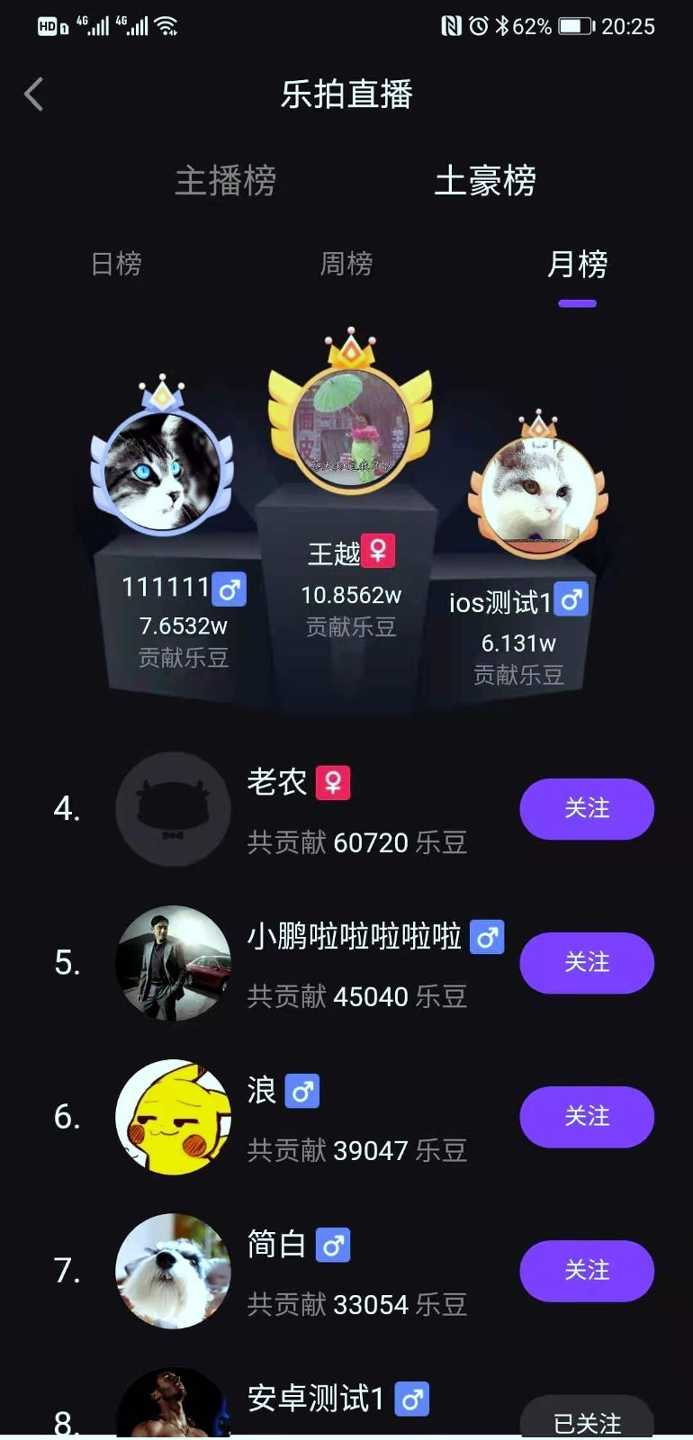
Task: View 小鹏啦啦啦啦啦's profile avatar
Action: click(x=173, y=963)
